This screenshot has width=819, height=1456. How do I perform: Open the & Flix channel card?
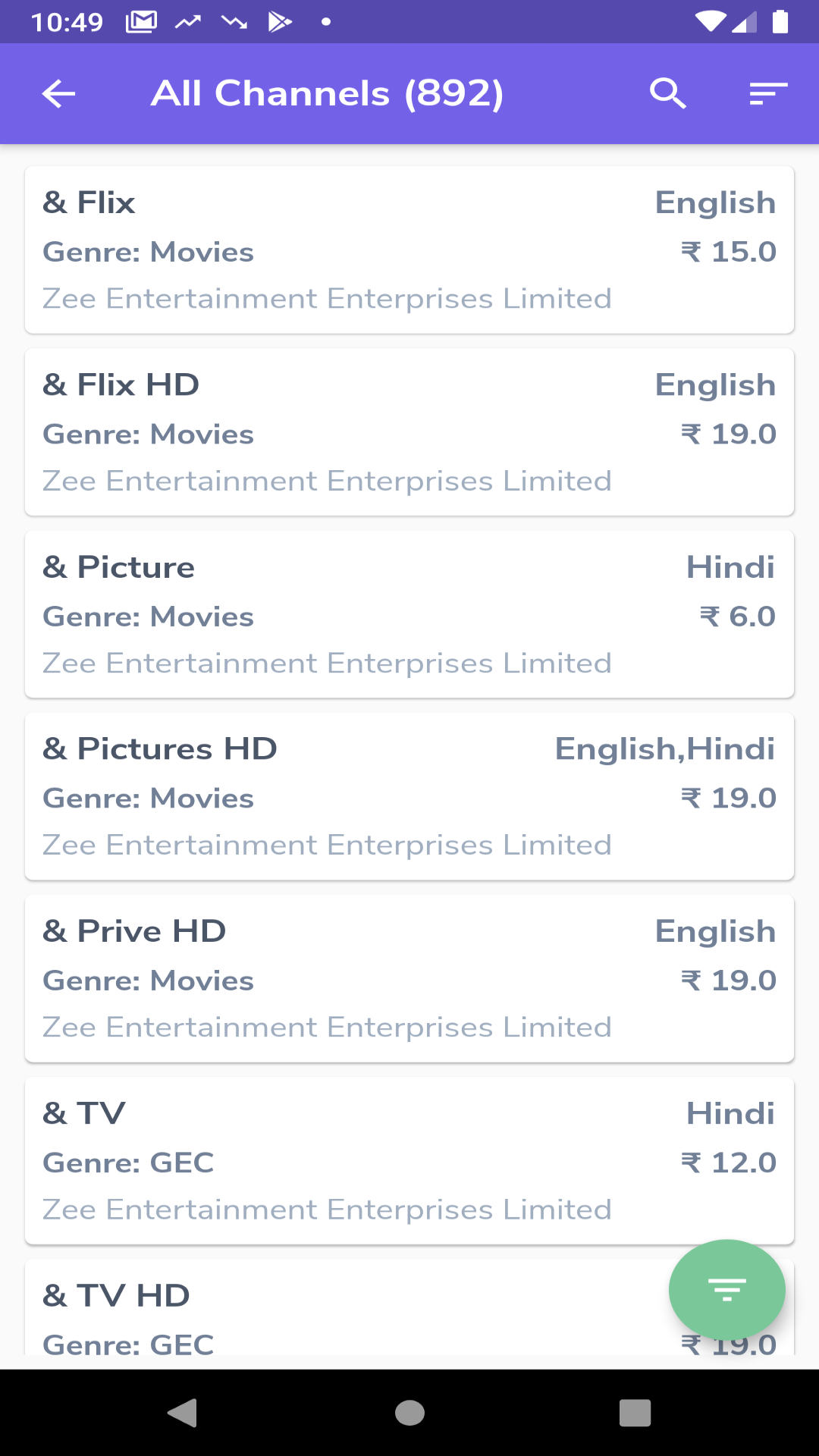[409, 250]
